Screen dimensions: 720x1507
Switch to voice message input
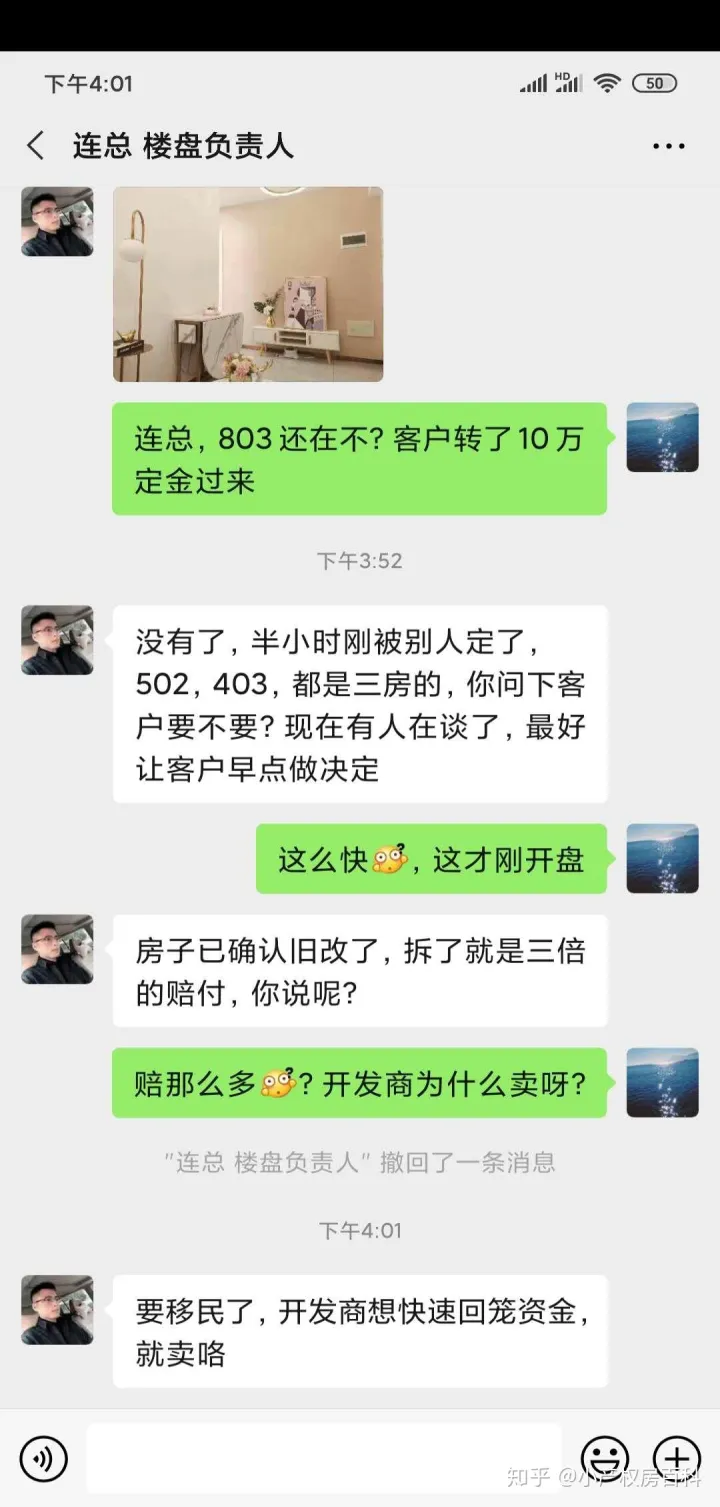pos(43,1458)
